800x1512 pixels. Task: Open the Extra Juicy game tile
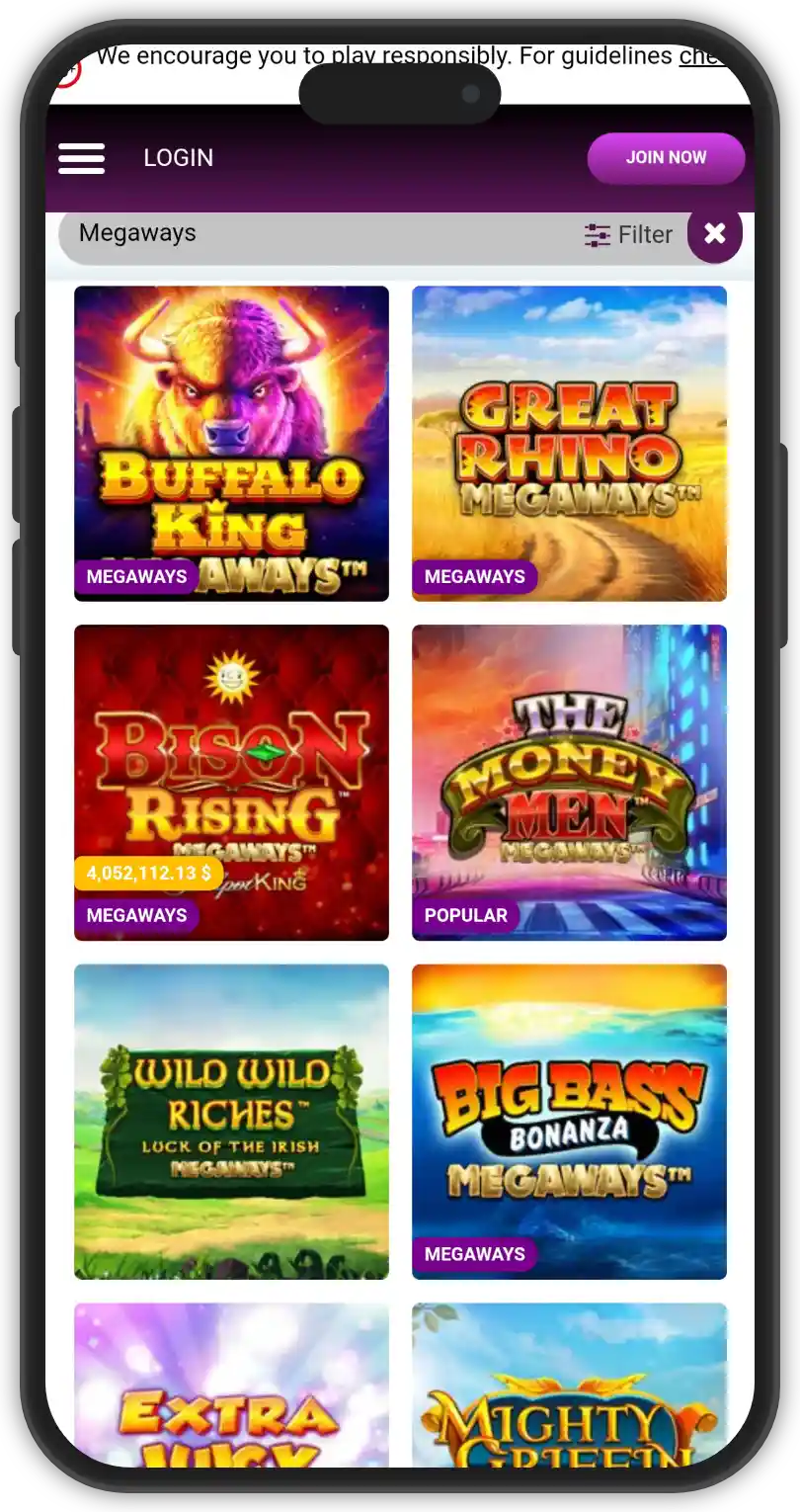tap(231, 1384)
